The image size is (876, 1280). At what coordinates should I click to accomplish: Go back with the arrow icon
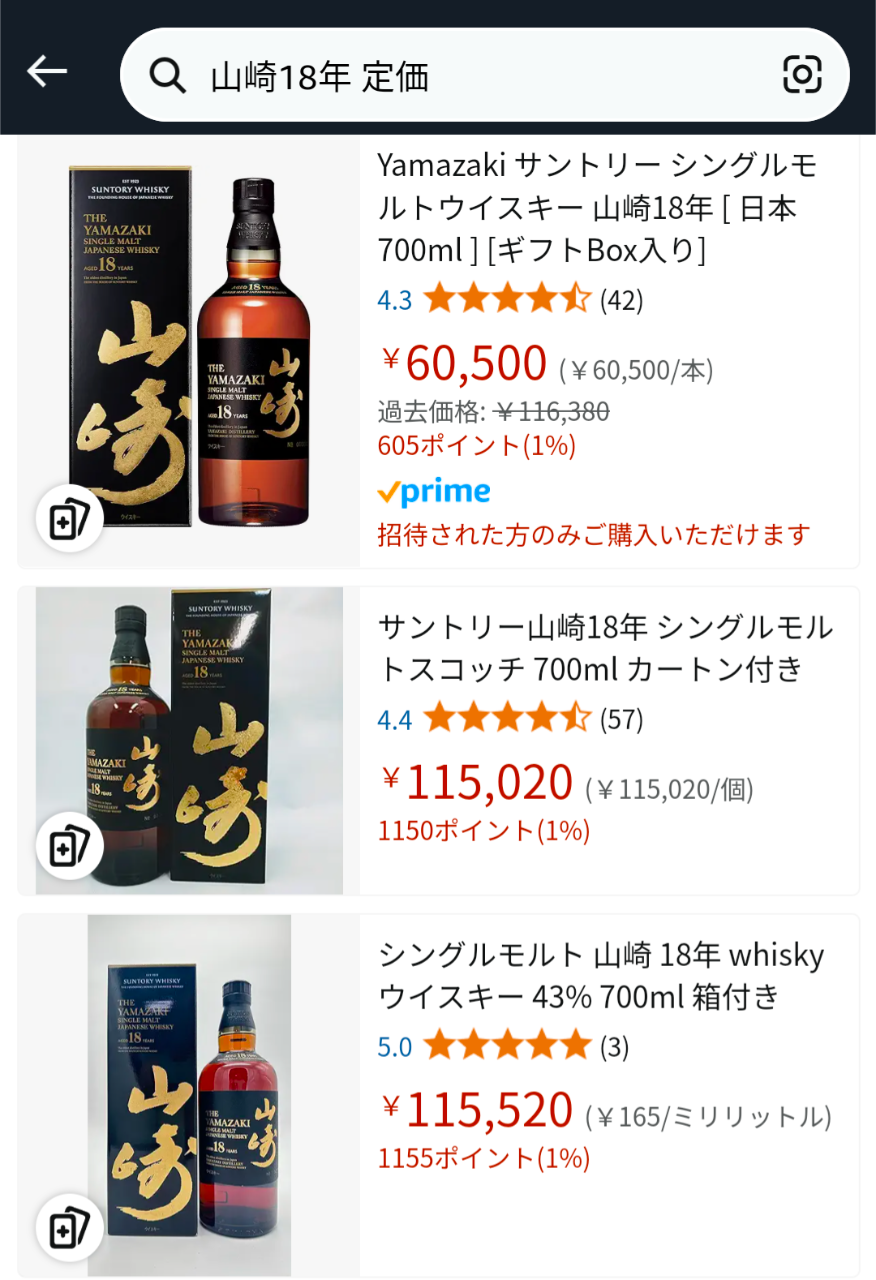(47, 71)
